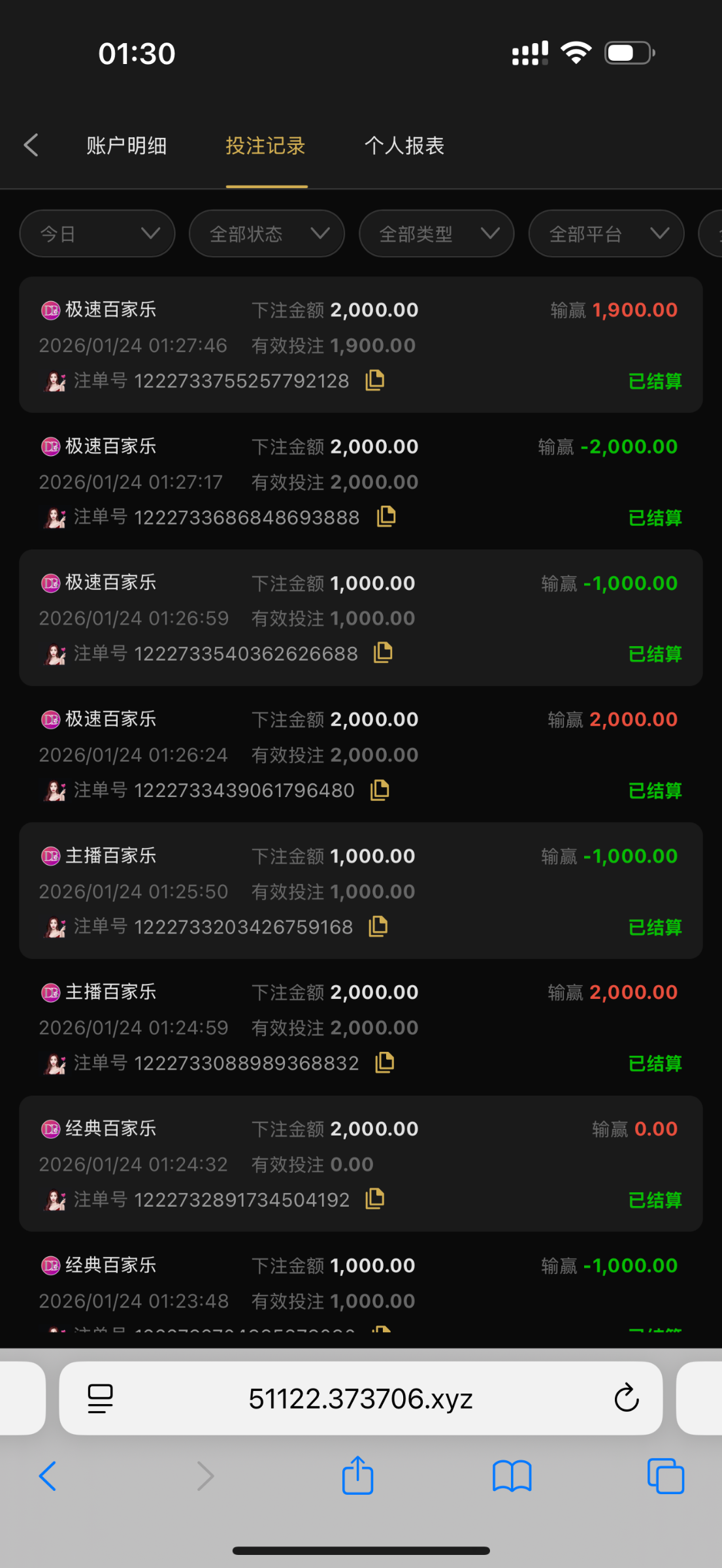Viewport: 722px width, 1568px height.
Task: Expand the 今日 date filter
Action: point(97,234)
